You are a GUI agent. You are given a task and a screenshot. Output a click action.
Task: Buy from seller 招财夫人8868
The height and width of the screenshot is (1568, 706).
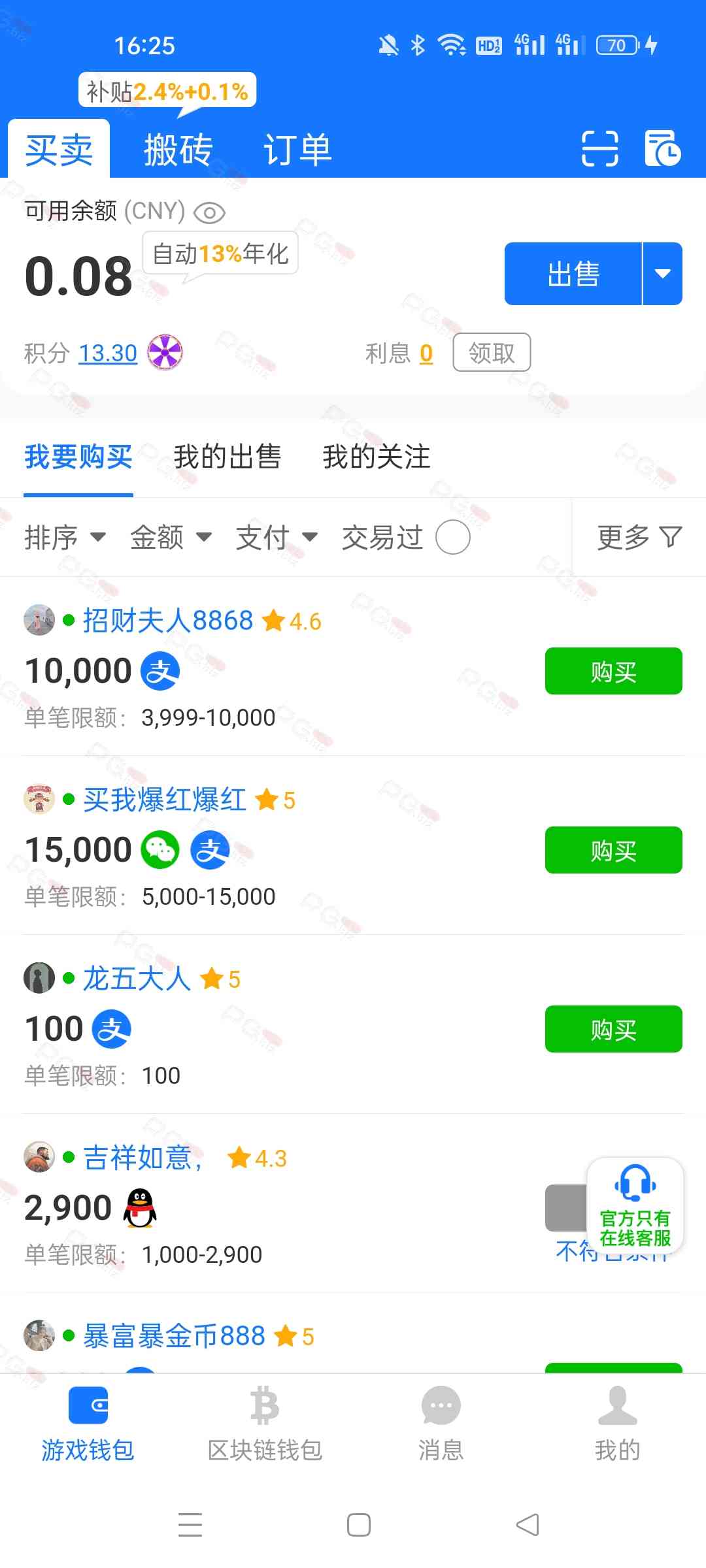(613, 671)
